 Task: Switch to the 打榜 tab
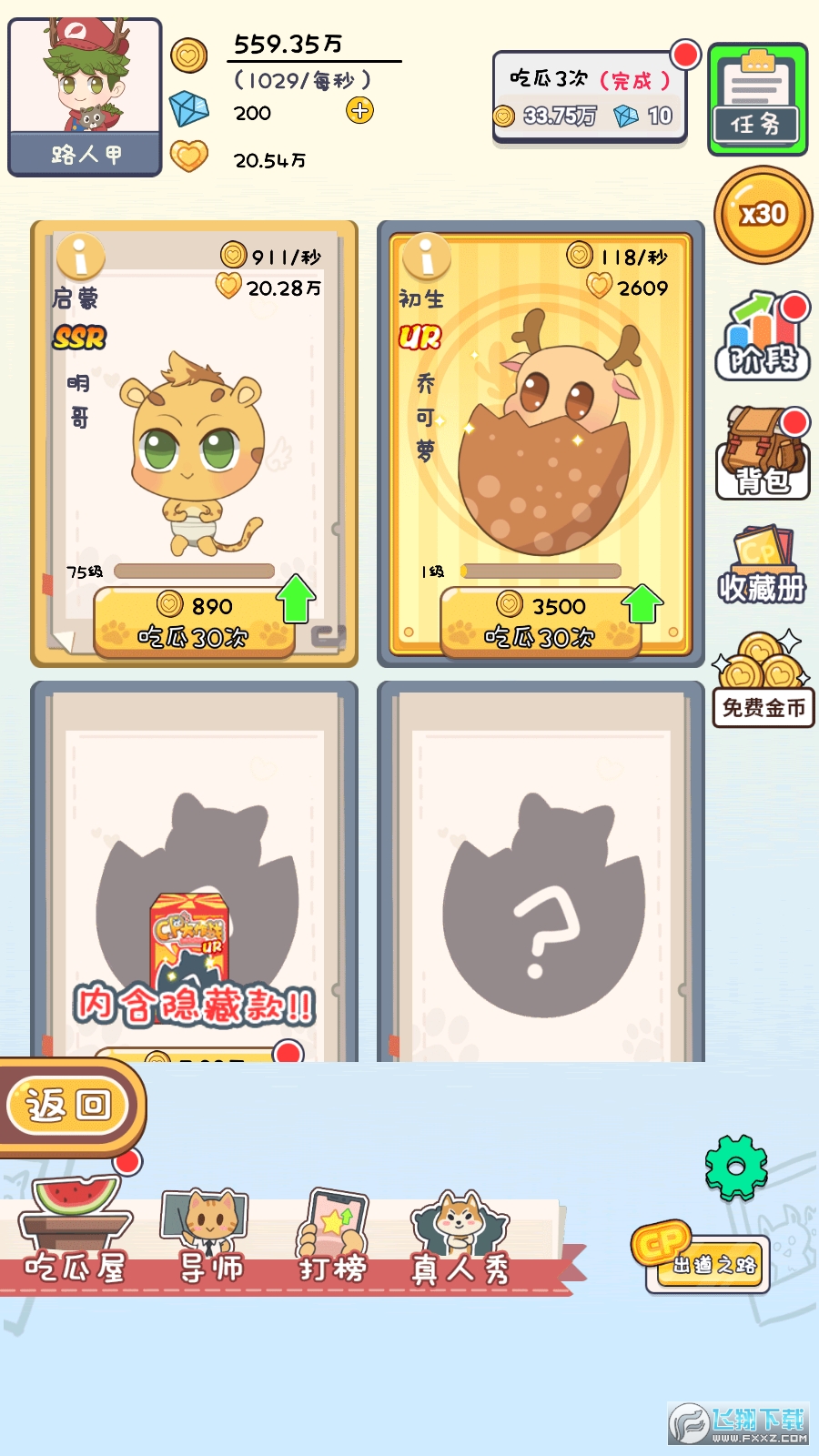(334, 1238)
